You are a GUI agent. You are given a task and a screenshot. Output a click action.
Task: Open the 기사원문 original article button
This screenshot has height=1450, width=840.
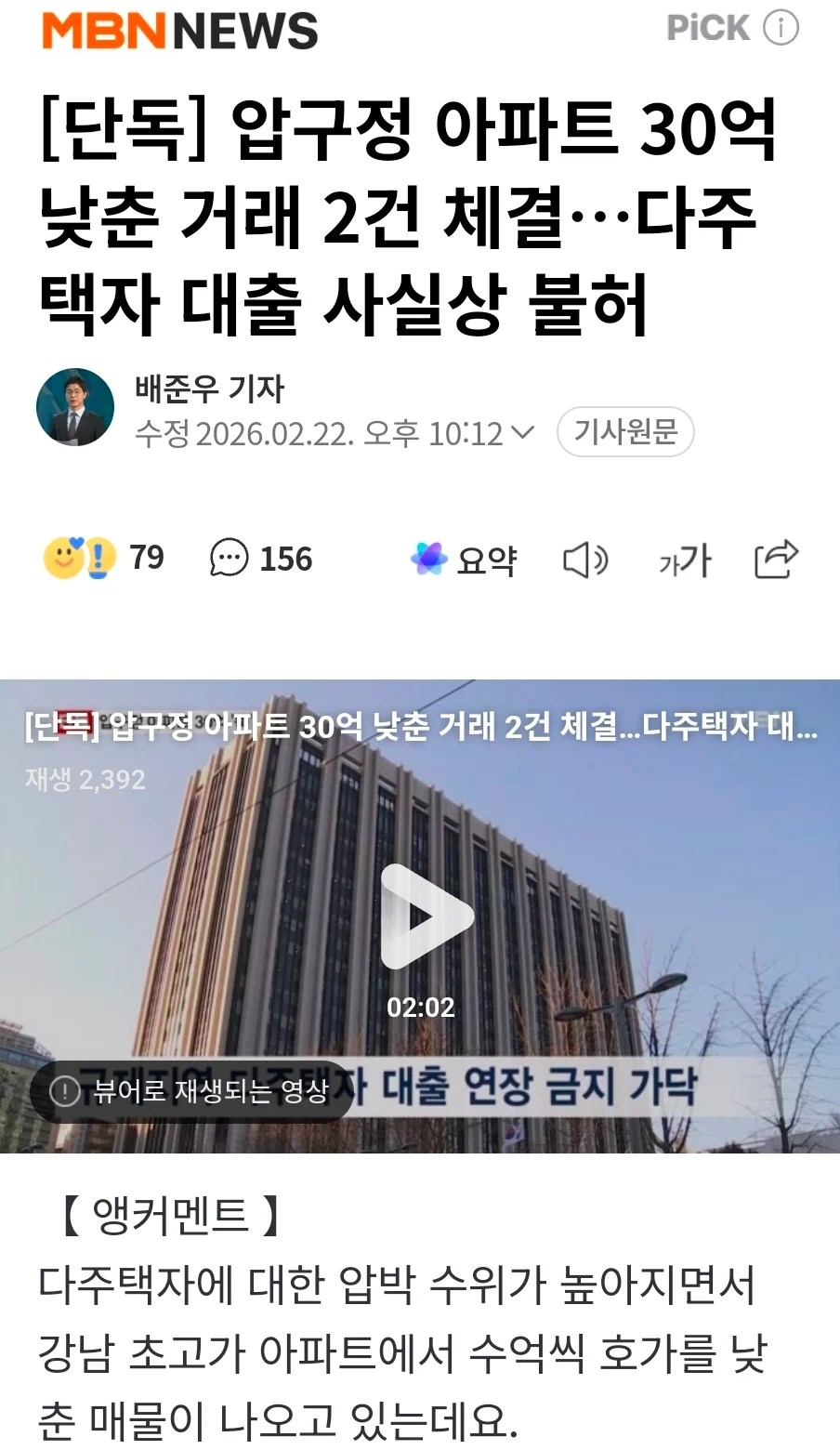625,431
